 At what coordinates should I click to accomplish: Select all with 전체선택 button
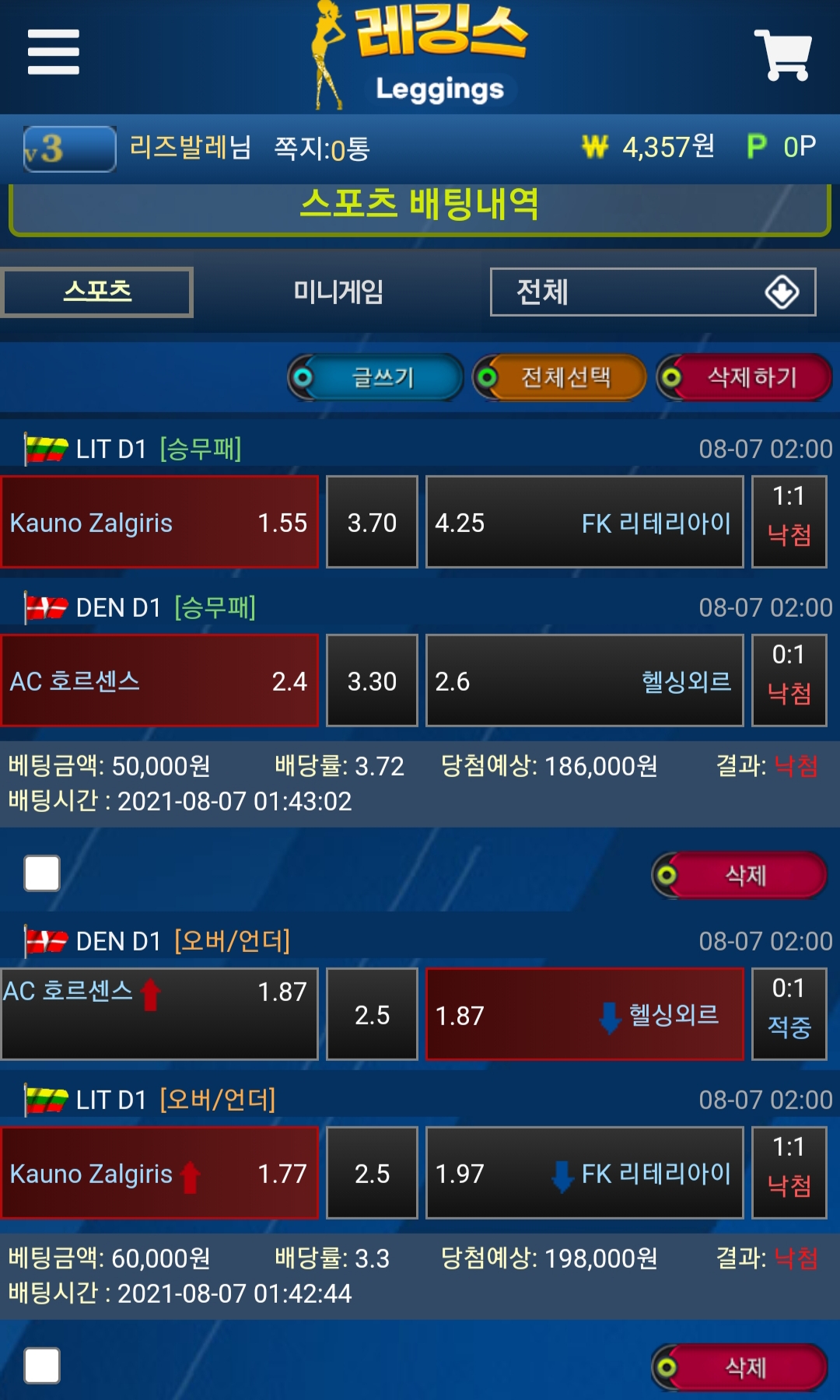tap(561, 377)
